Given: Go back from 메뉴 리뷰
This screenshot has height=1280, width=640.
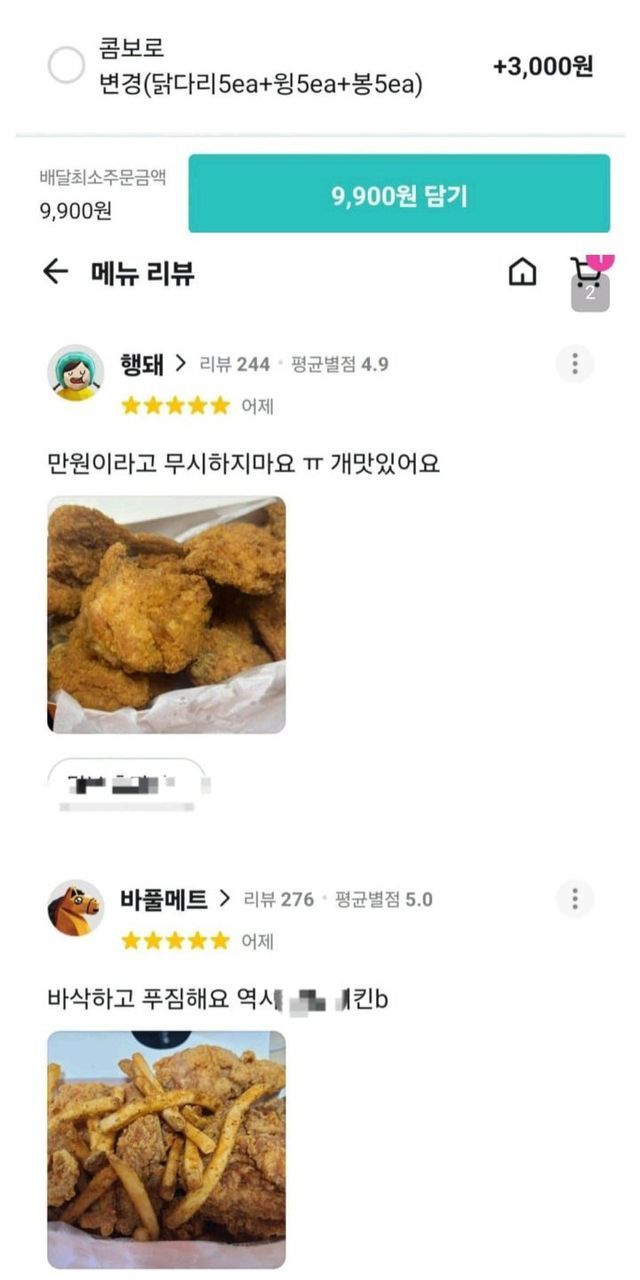Looking at the screenshot, I should (x=56, y=271).
